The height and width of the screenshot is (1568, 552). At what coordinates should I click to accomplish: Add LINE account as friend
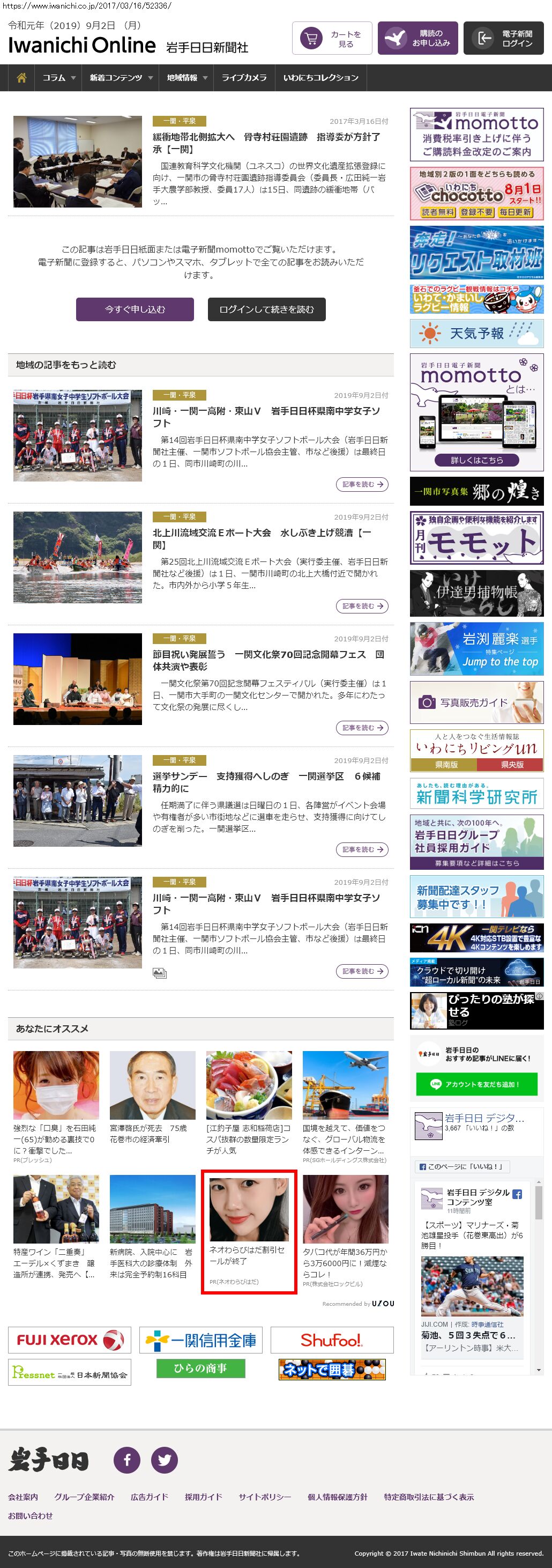476,1084
